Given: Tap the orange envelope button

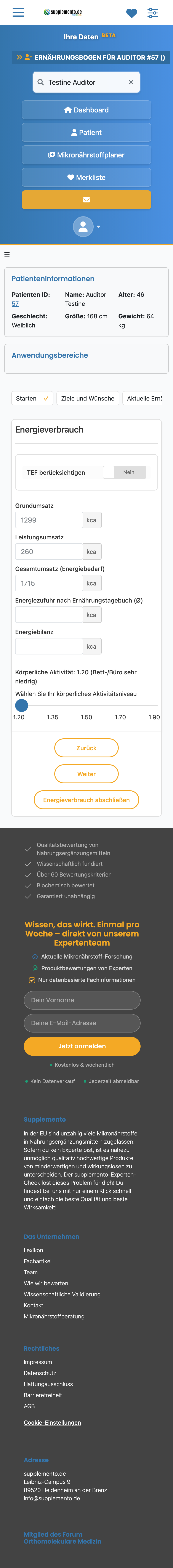Looking at the screenshot, I should coord(86,200).
